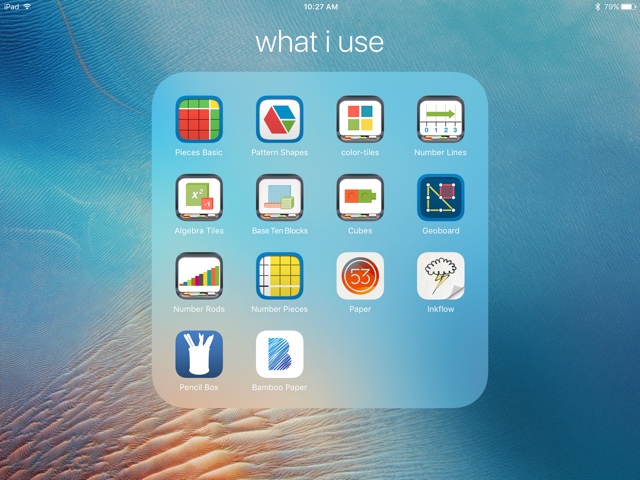The width and height of the screenshot is (640, 480).
Task: Open the Pieces Basic app
Action: click(199, 120)
